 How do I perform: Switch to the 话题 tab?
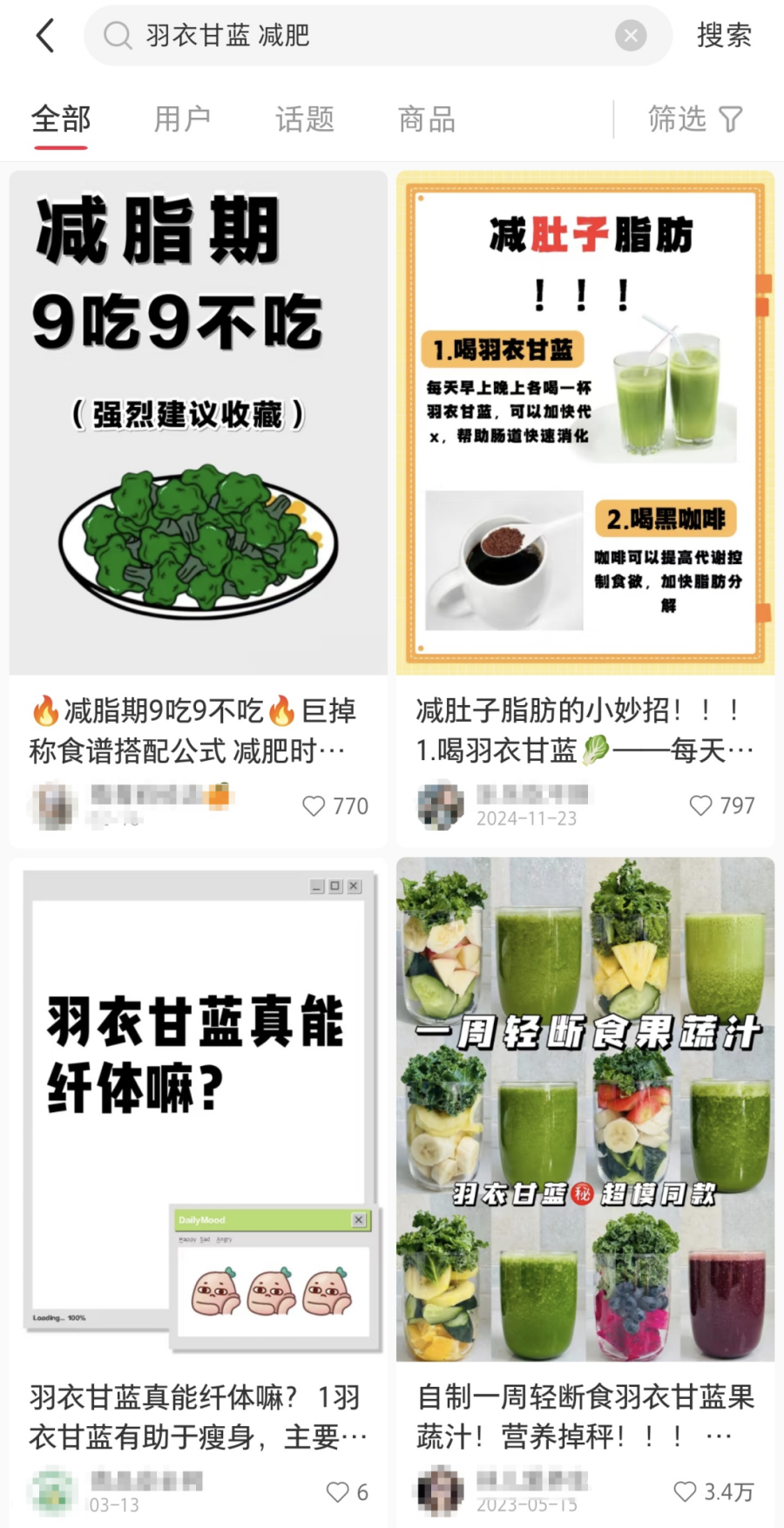tap(304, 119)
